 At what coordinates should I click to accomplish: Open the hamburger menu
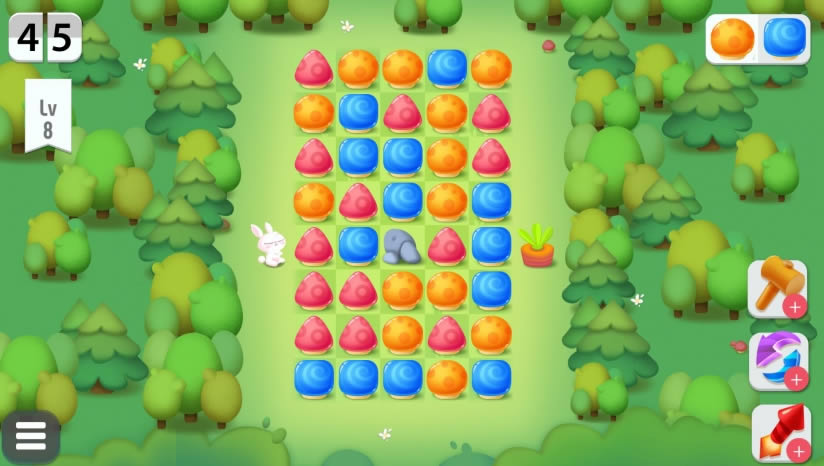click(x=30, y=436)
